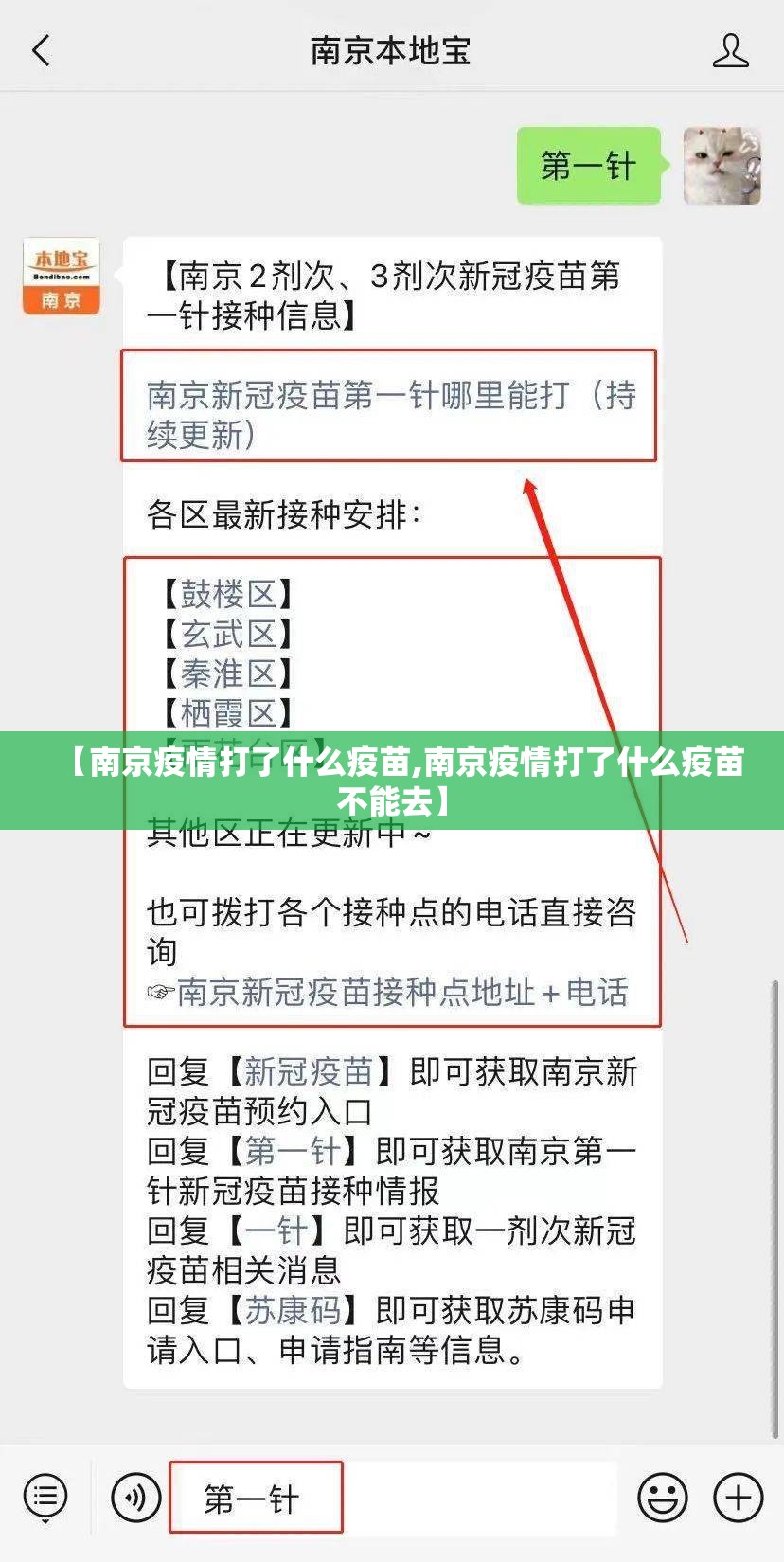
Task: Open the 秦淮区 vaccination link
Action: pyautogui.click(x=227, y=673)
